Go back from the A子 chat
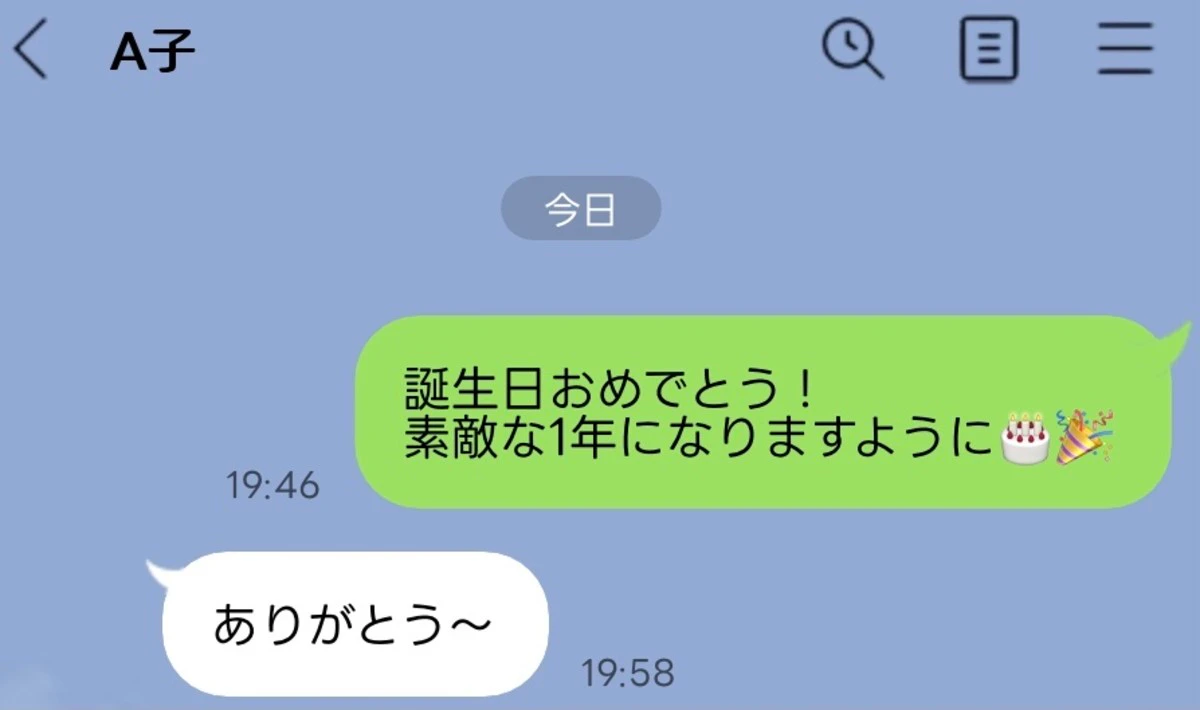 (x=32, y=52)
